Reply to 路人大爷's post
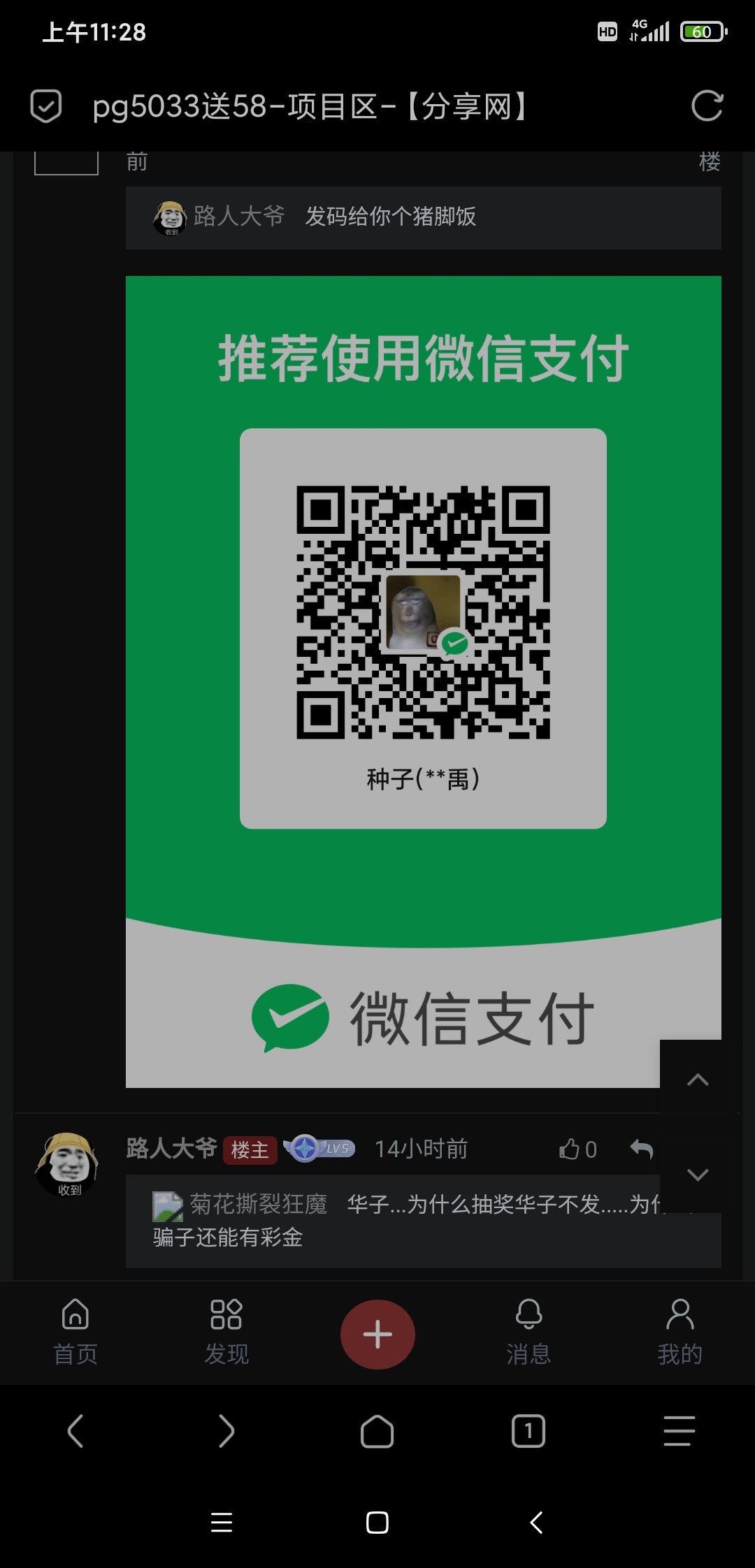This screenshot has height=1568, width=755. (x=641, y=1149)
